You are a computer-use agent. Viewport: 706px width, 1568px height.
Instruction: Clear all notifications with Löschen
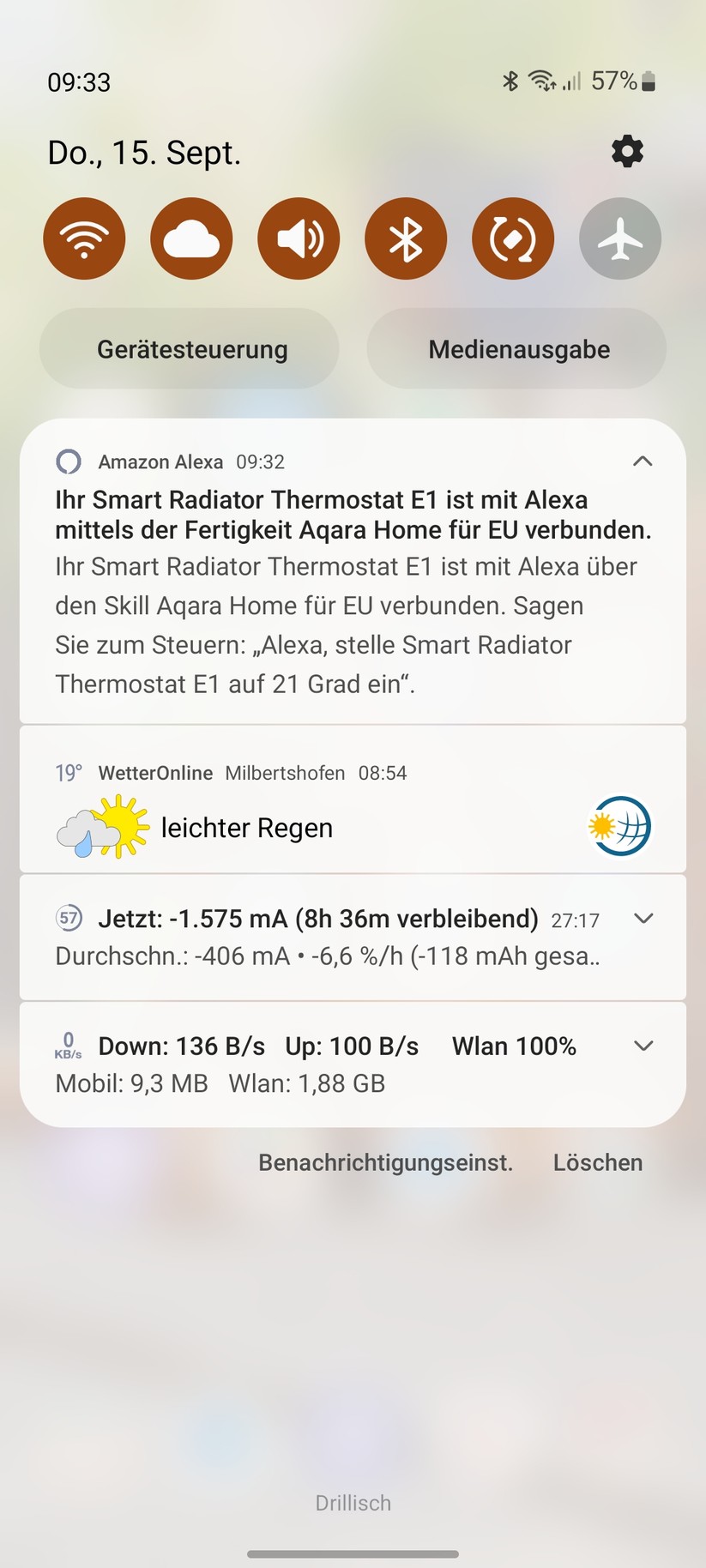pos(597,1162)
